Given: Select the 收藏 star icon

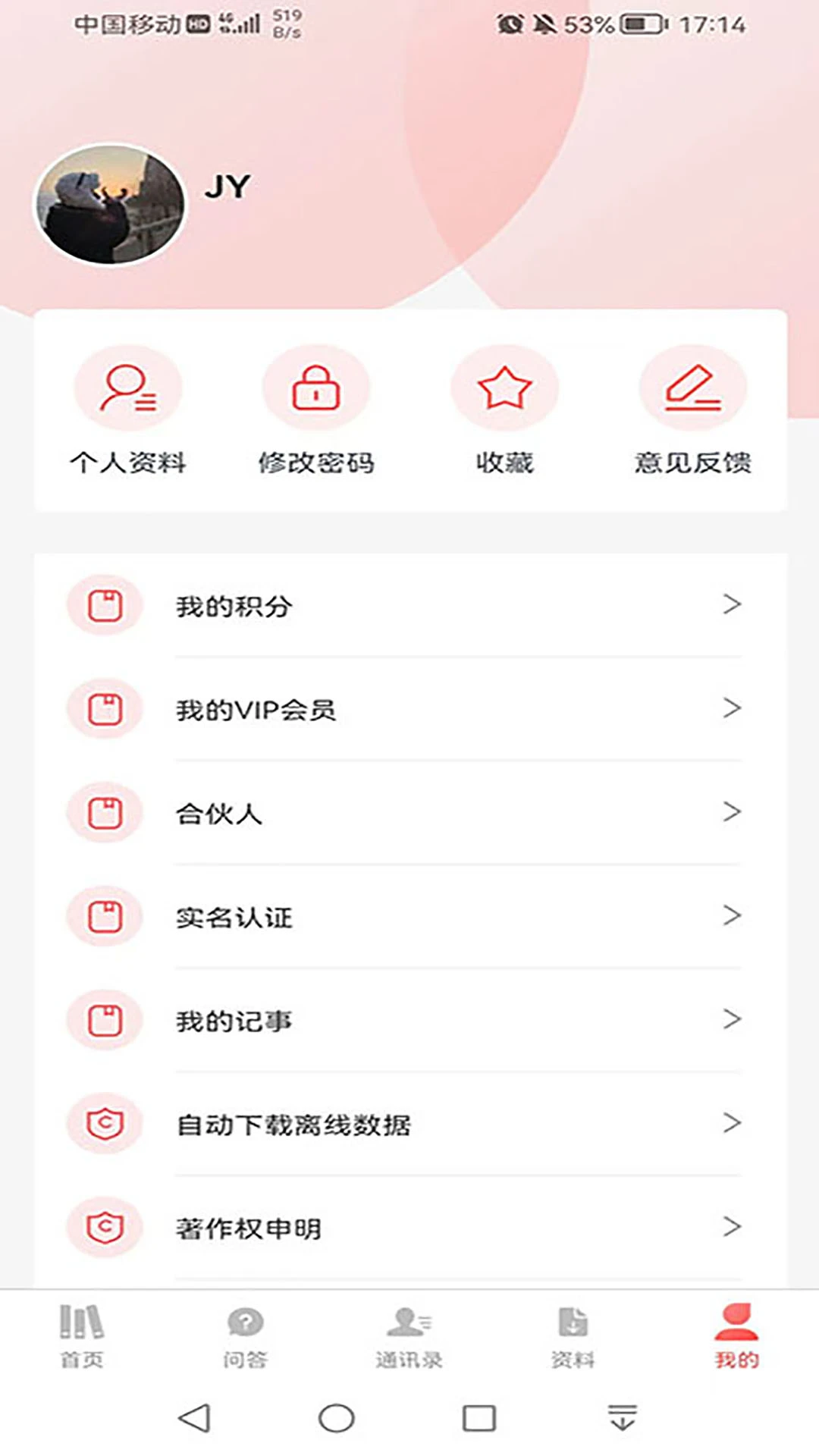Looking at the screenshot, I should click(x=505, y=387).
